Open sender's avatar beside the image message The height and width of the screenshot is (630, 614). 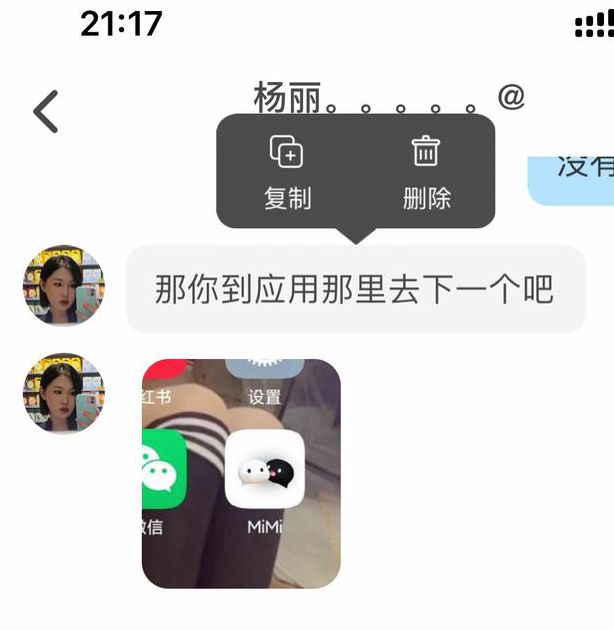63,392
